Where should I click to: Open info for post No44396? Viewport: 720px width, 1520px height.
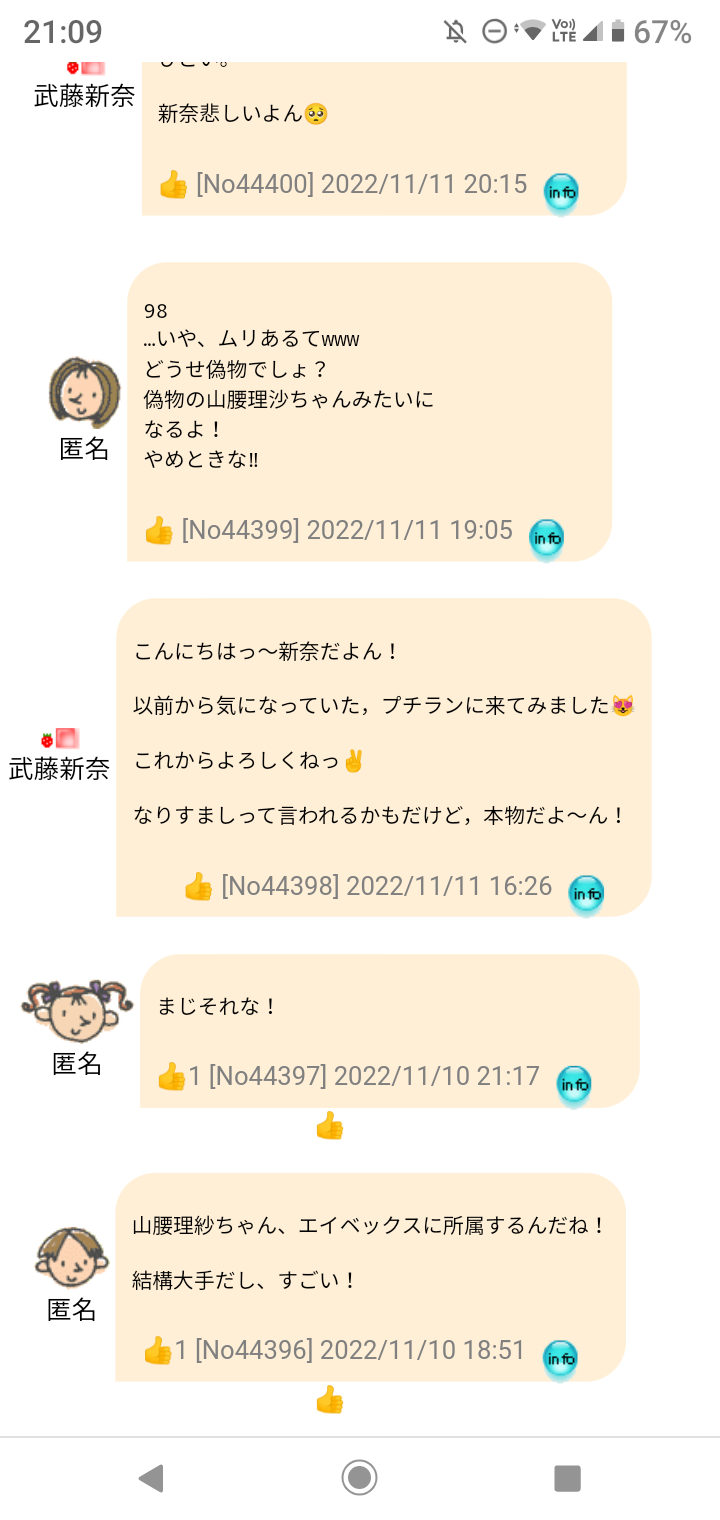[560, 1358]
